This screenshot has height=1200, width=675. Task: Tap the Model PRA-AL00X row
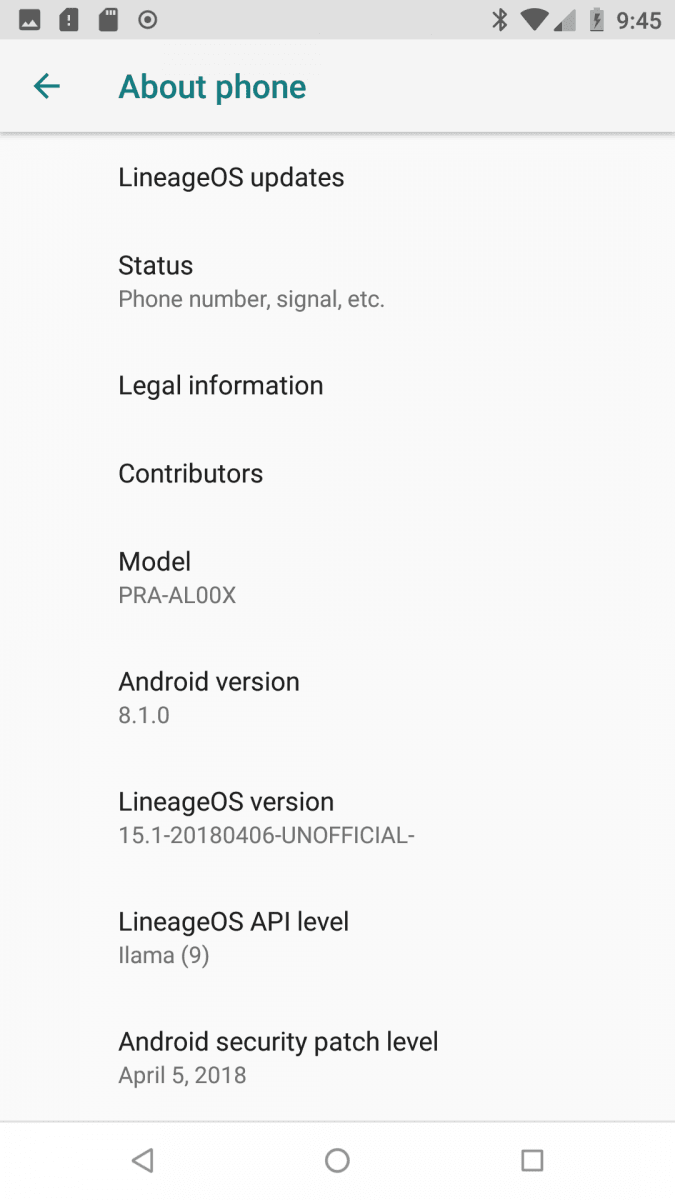337,577
